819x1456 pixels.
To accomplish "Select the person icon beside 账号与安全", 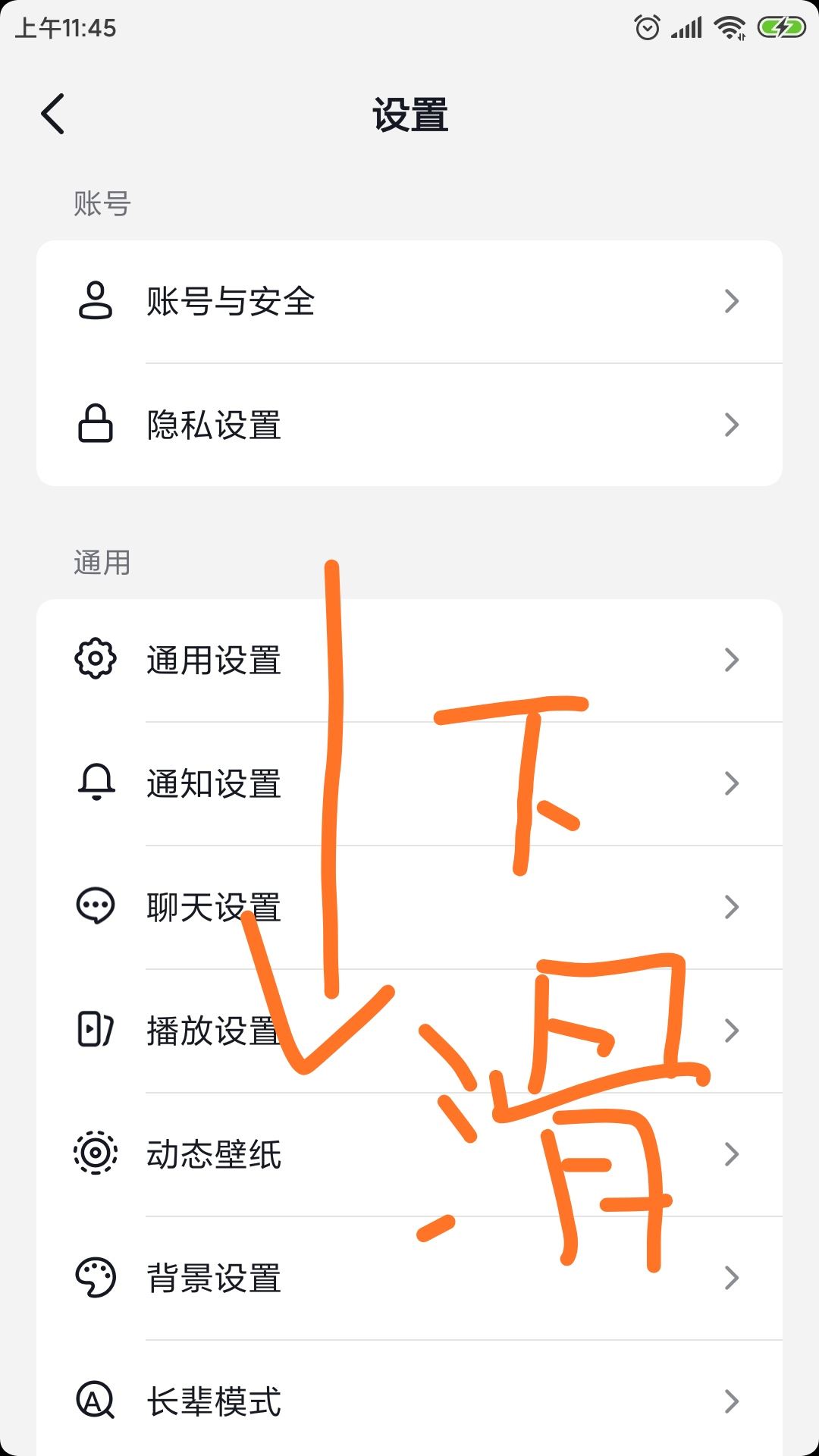I will [x=96, y=302].
